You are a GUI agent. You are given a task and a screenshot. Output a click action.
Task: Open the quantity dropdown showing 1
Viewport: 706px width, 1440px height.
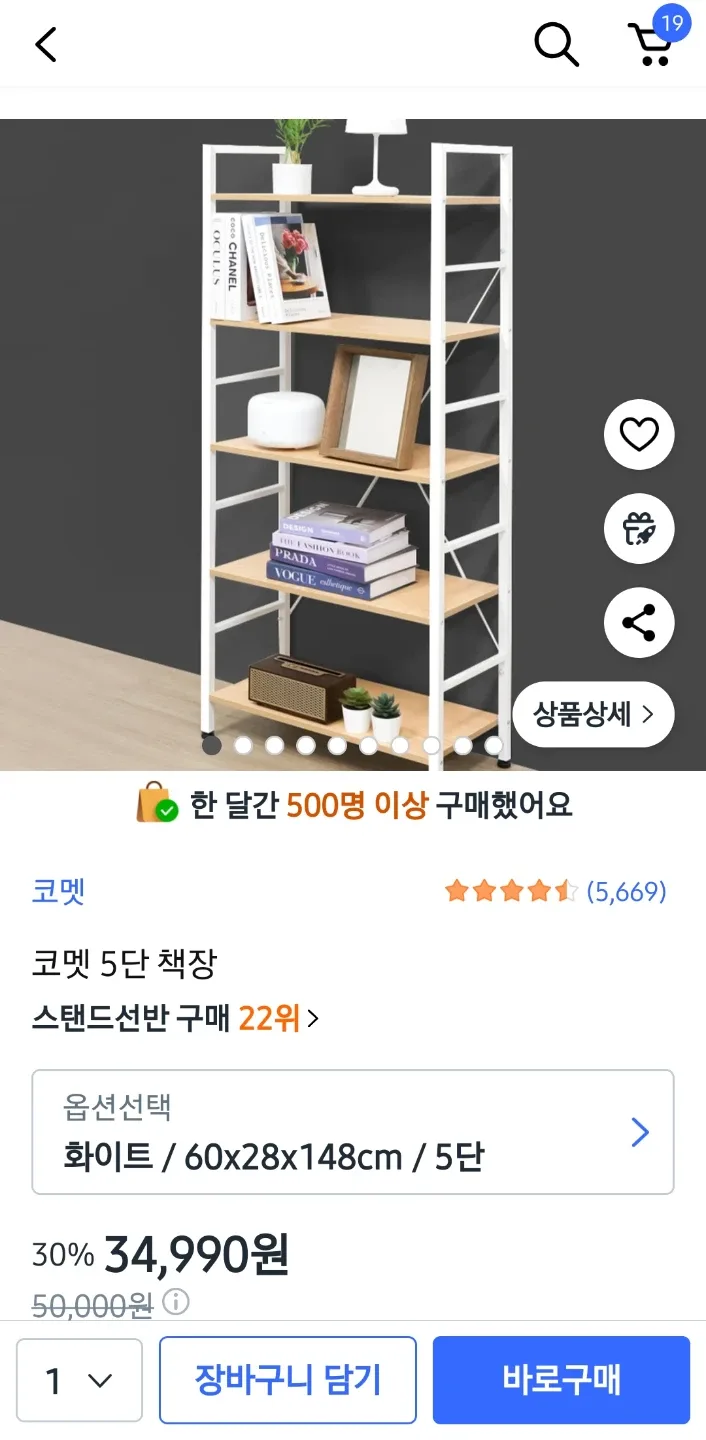pyautogui.click(x=79, y=1381)
